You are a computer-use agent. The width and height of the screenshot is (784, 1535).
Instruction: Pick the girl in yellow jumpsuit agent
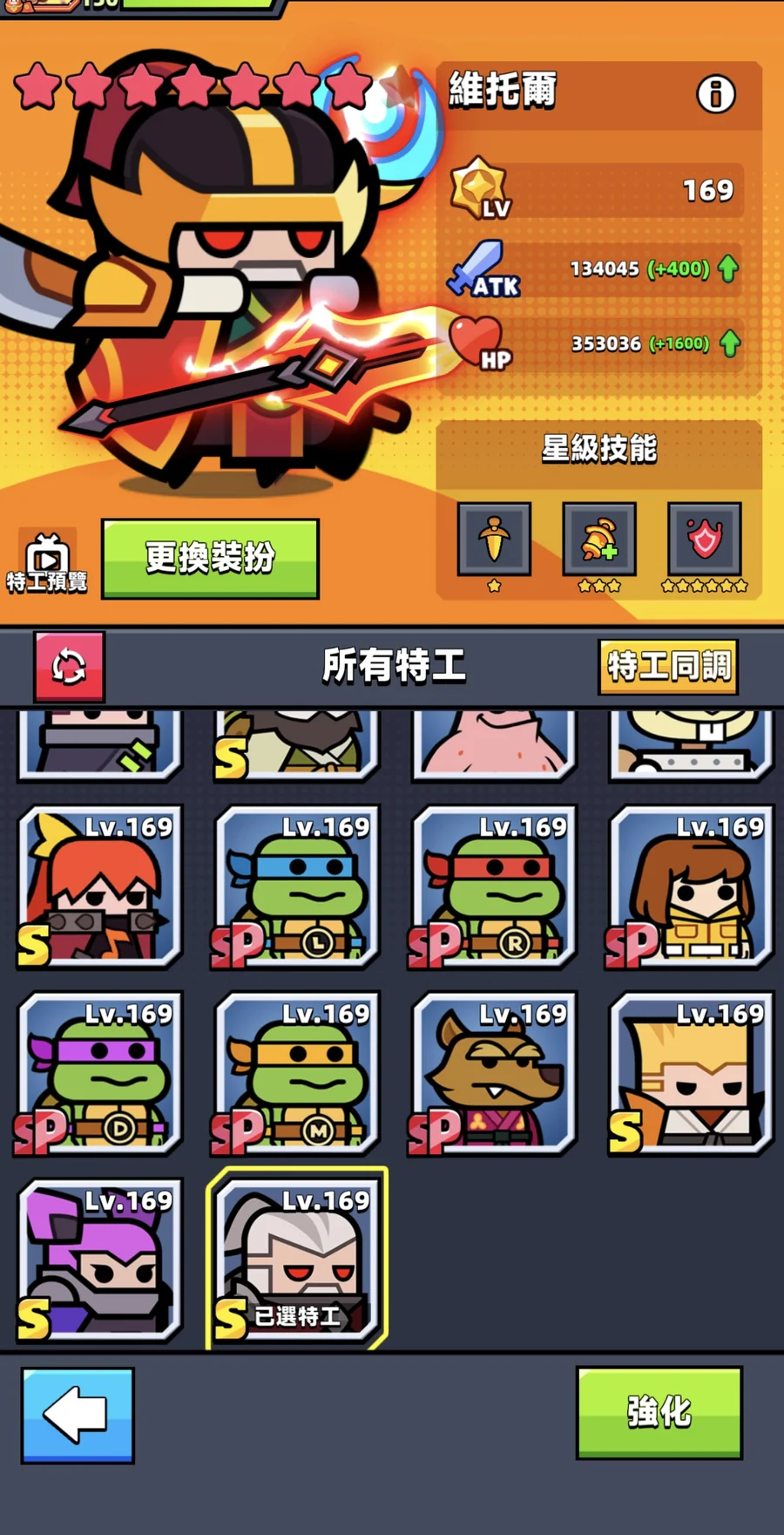click(x=691, y=887)
